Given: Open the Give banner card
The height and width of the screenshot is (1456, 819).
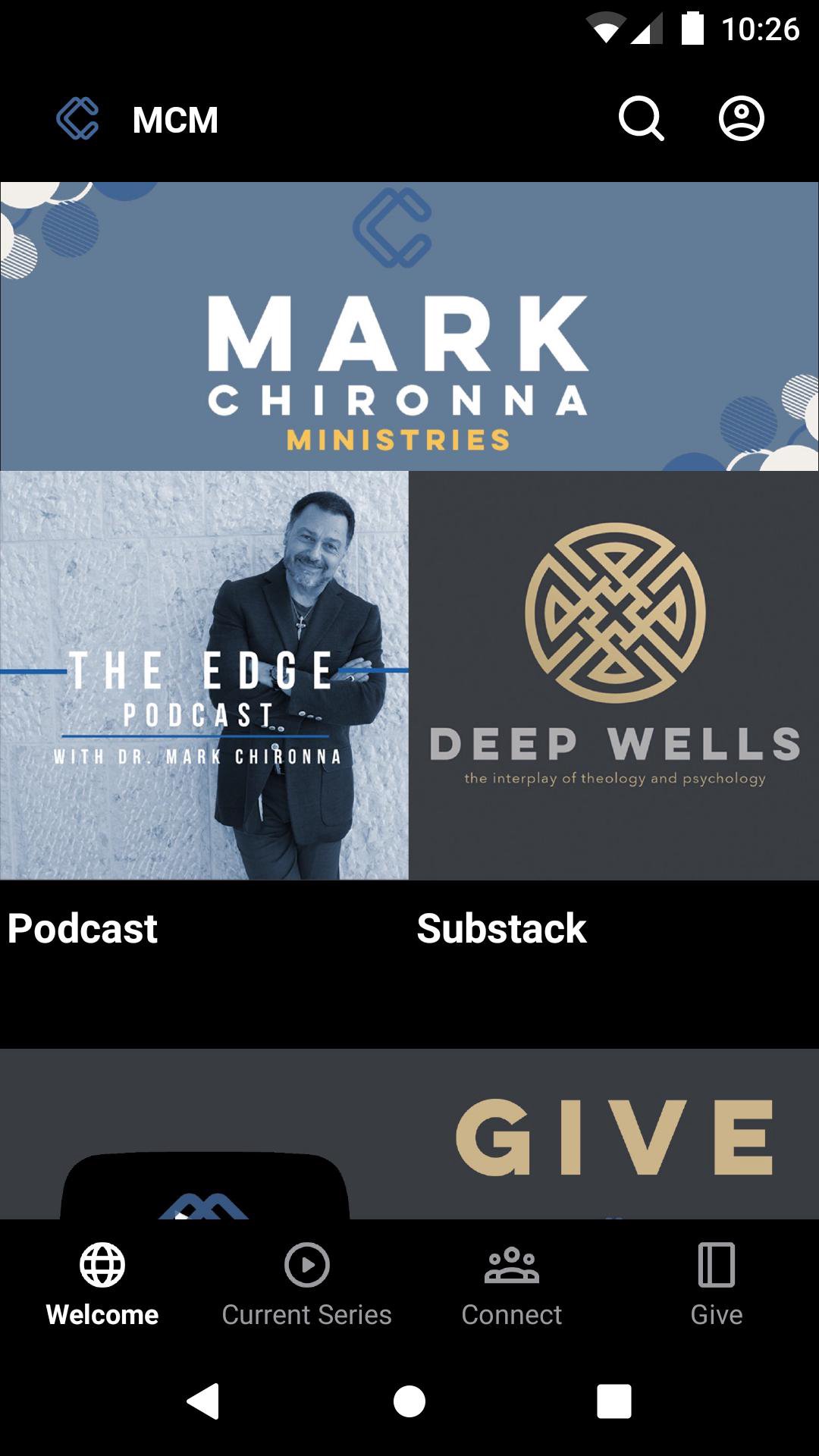Looking at the screenshot, I should [x=409, y=1134].
